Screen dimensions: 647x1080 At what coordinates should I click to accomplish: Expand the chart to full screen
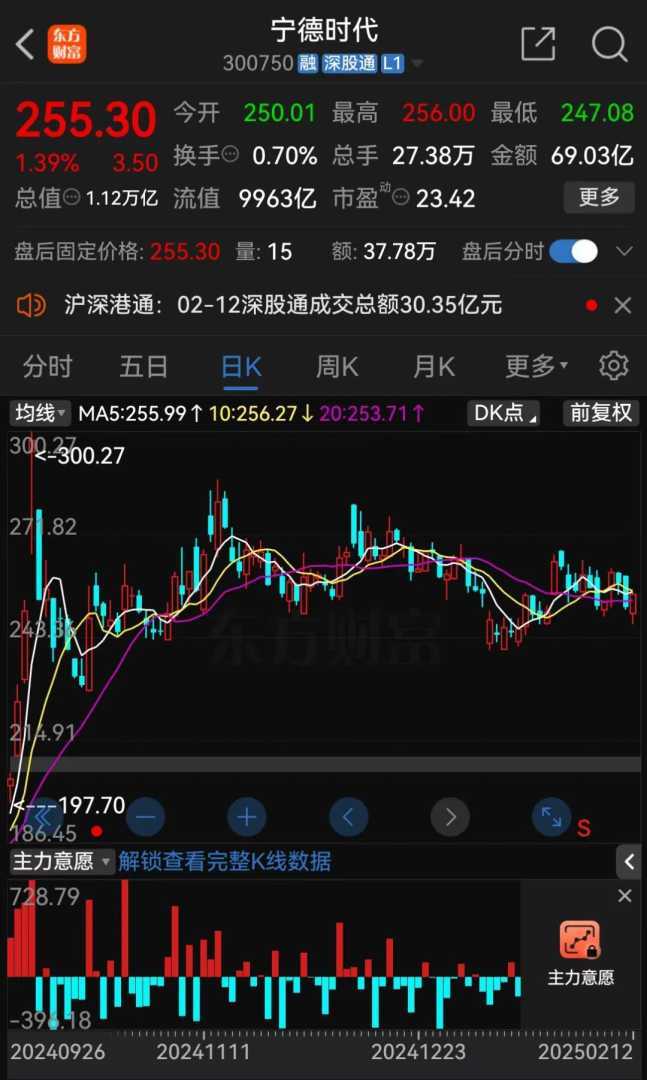[x=551, y=817]
